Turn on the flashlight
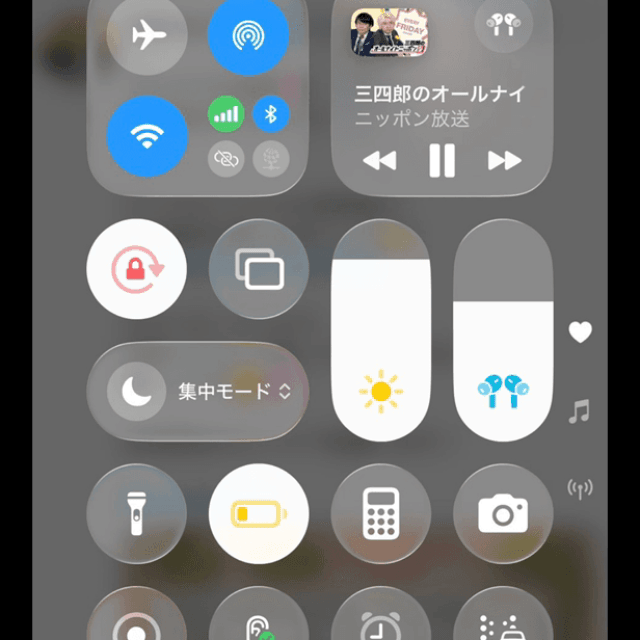Viewport: 640px width, 640px height. point(137,514)
